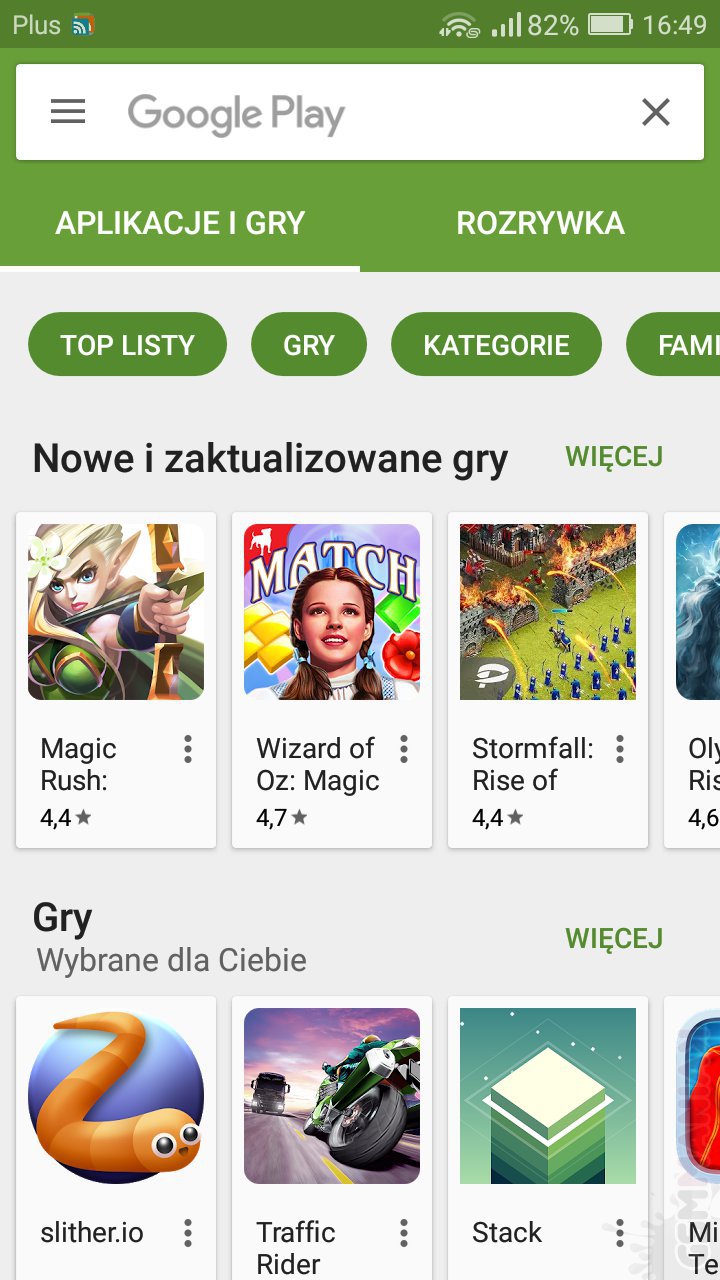Open the Kategorie chip

(496, 345)
